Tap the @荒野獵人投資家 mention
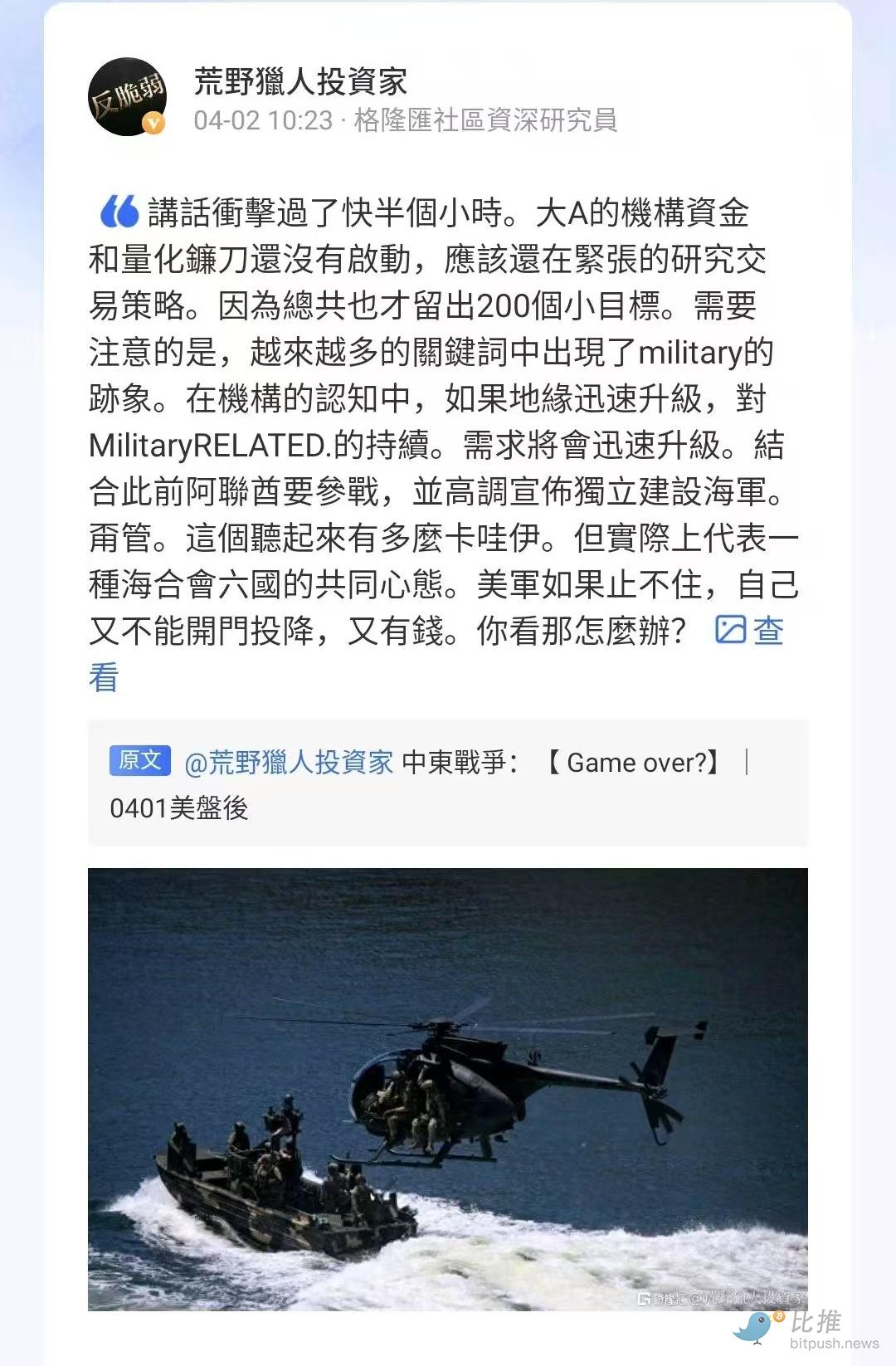The image size is (896, 1366). [289, 762]
